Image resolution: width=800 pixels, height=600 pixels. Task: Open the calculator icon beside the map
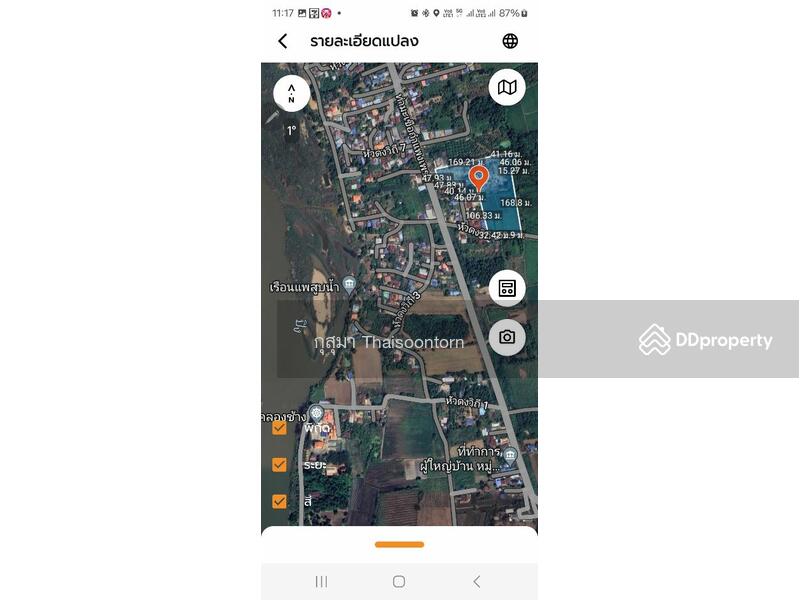pyautogui.click(x=507, y=289)
